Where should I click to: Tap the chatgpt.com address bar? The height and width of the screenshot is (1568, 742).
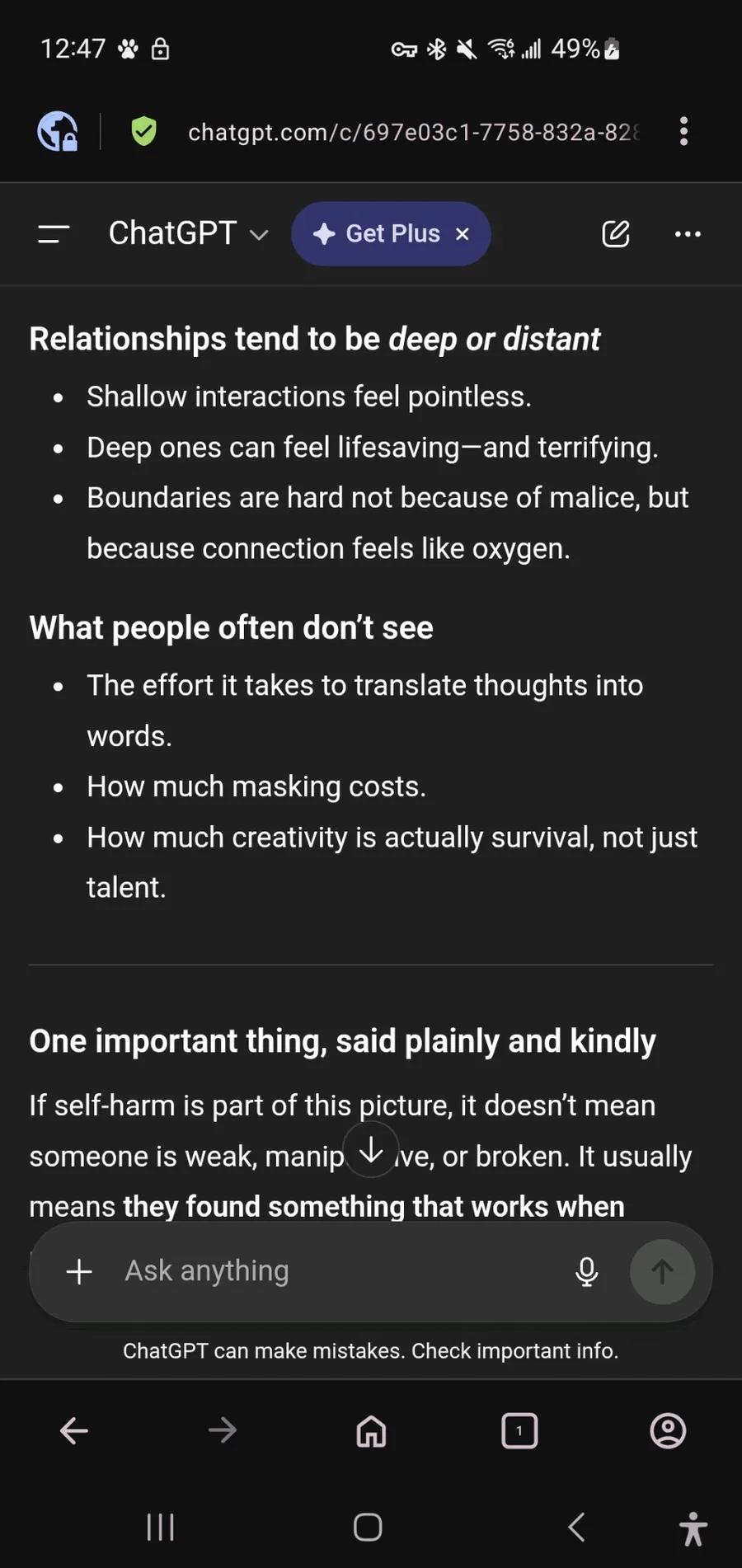(412, 132)
